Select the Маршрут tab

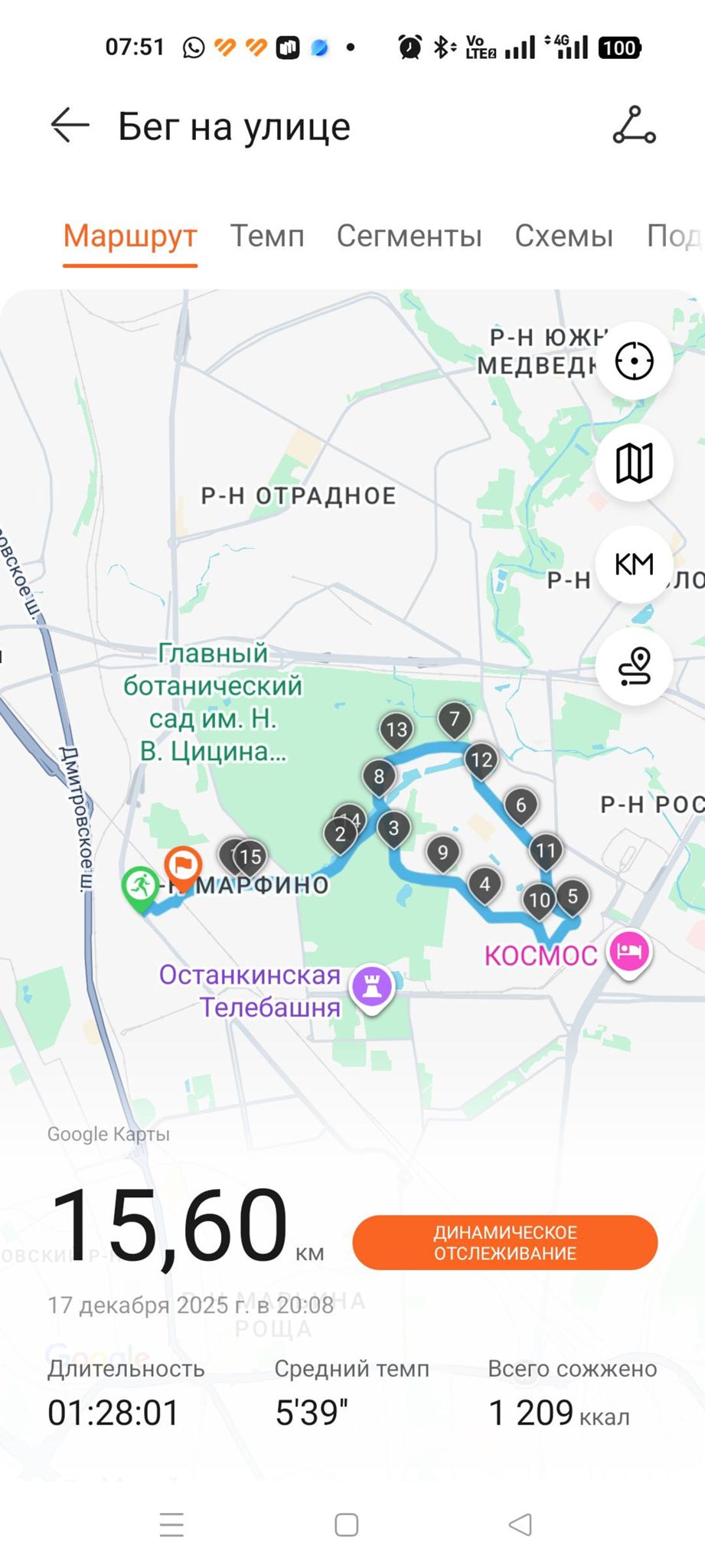point(130,236)
